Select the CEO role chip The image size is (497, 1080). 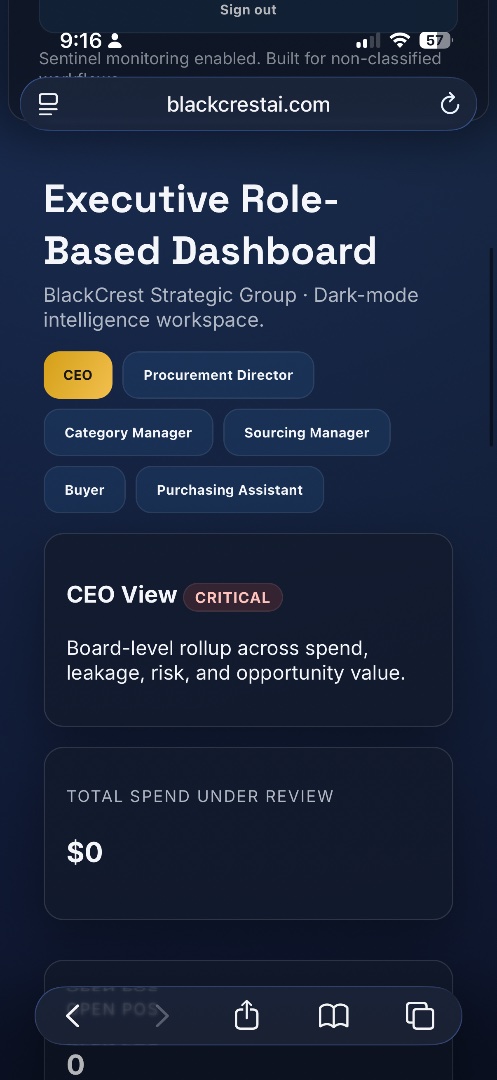[78, 375]
